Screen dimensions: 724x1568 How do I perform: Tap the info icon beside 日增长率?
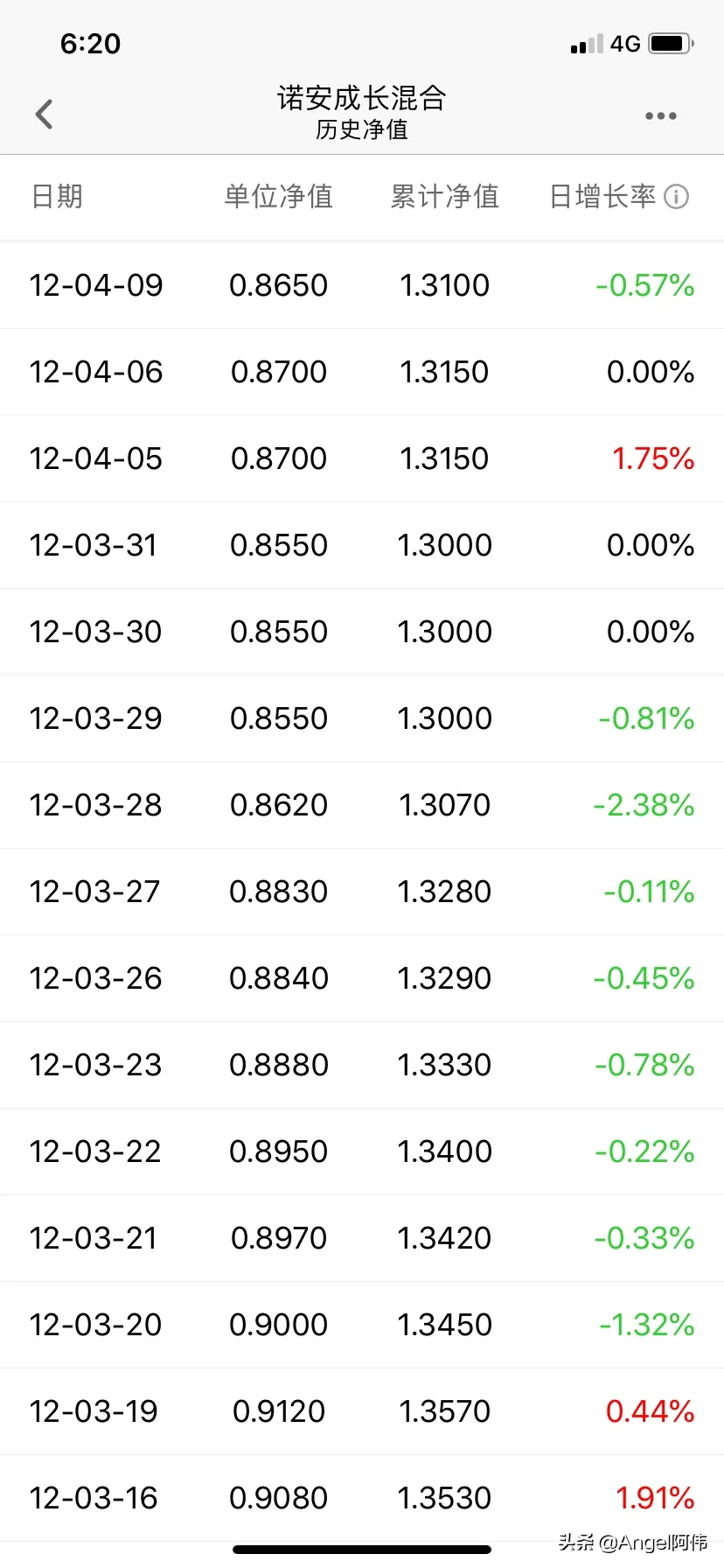(677, 197)
